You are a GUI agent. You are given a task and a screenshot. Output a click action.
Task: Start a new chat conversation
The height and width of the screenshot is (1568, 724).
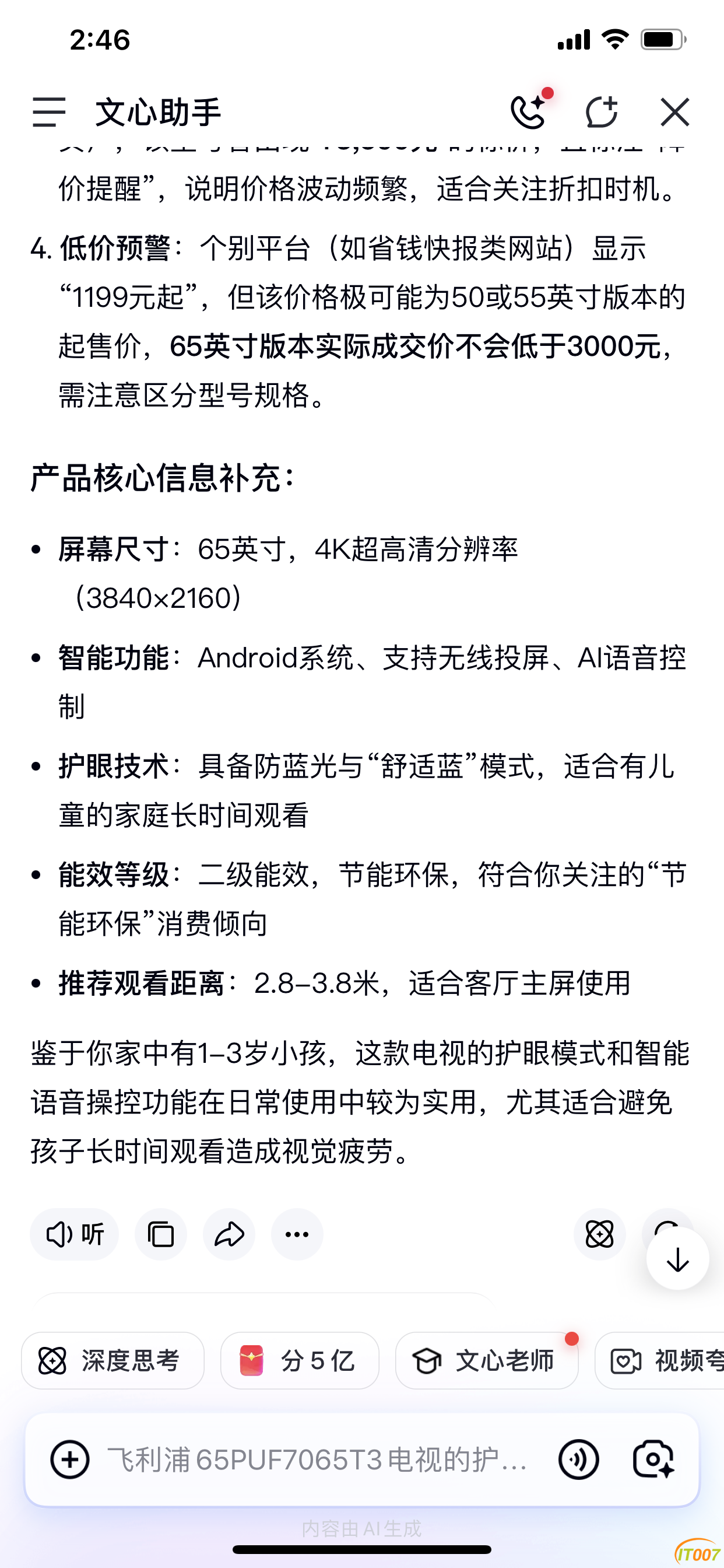(x=601, y=112)
